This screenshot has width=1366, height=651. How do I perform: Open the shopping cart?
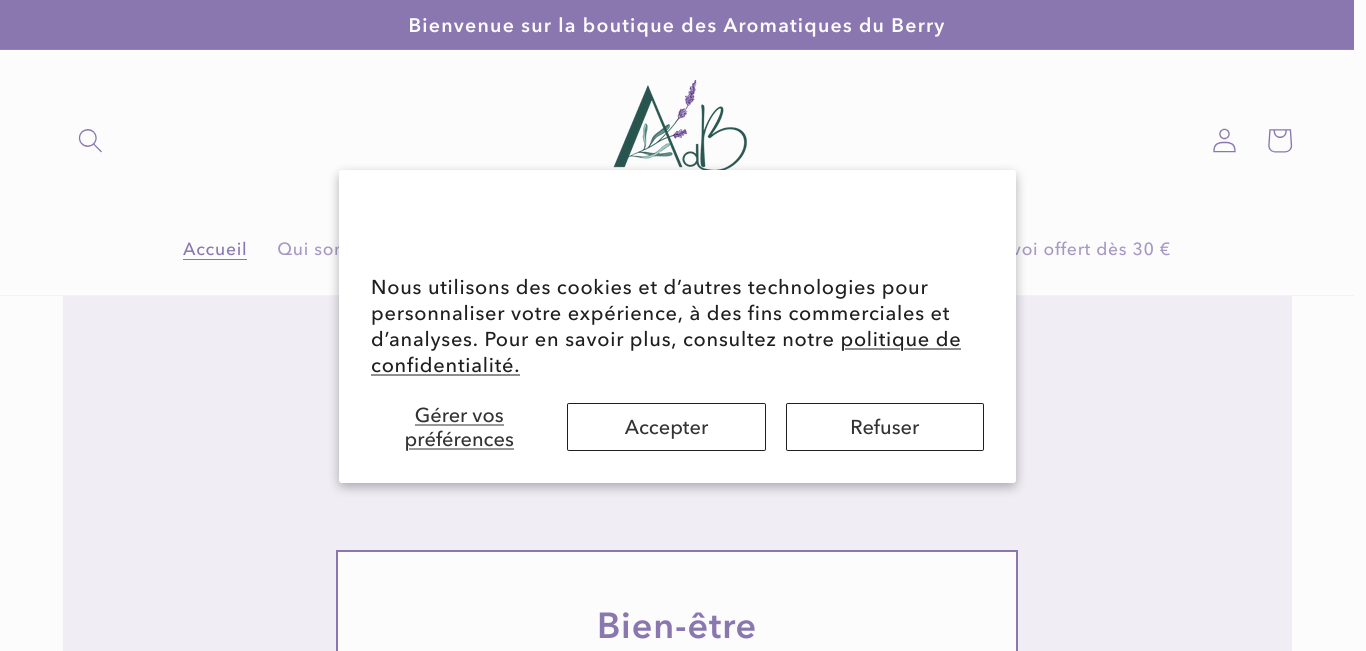[1279, 140]
